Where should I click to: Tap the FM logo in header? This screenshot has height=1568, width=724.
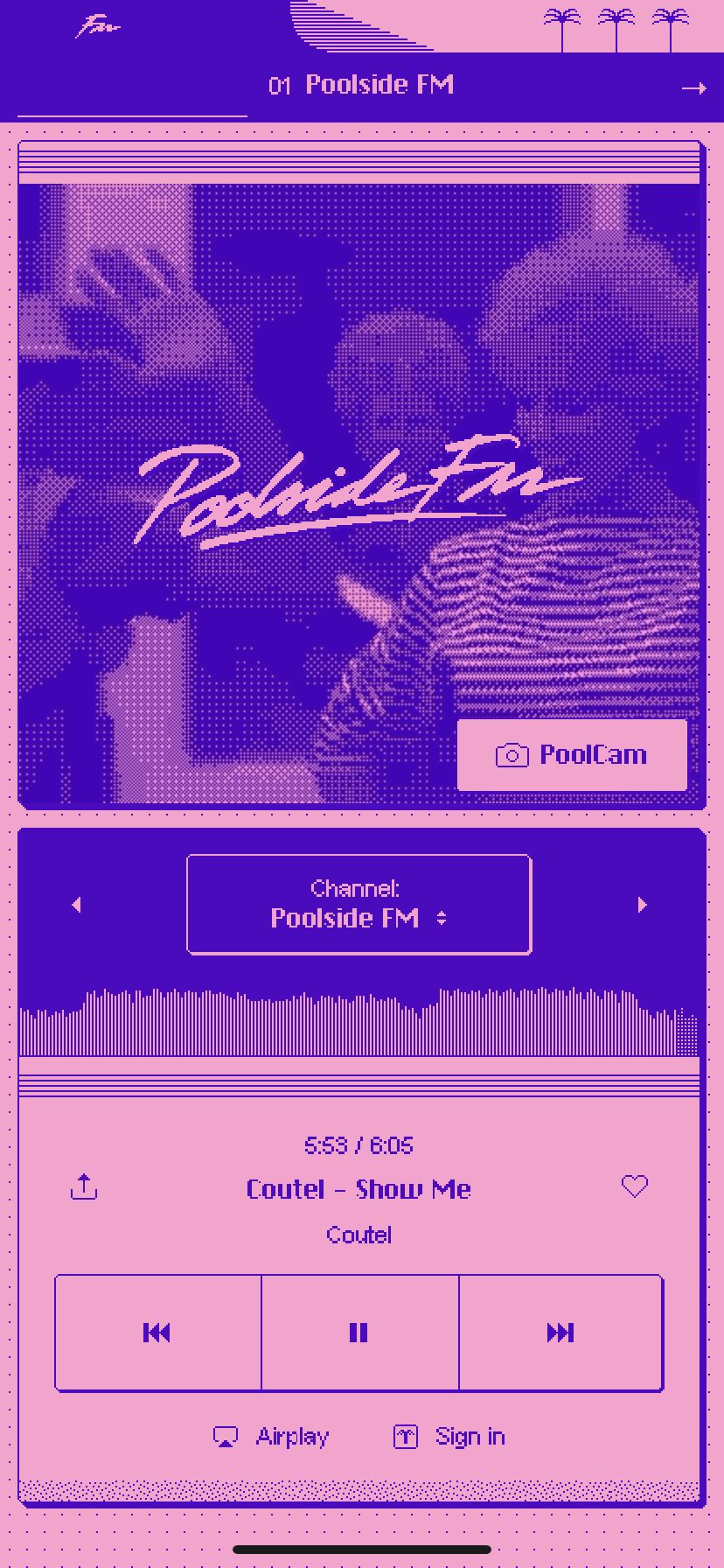pyautogui.click(x=97, y=26)
